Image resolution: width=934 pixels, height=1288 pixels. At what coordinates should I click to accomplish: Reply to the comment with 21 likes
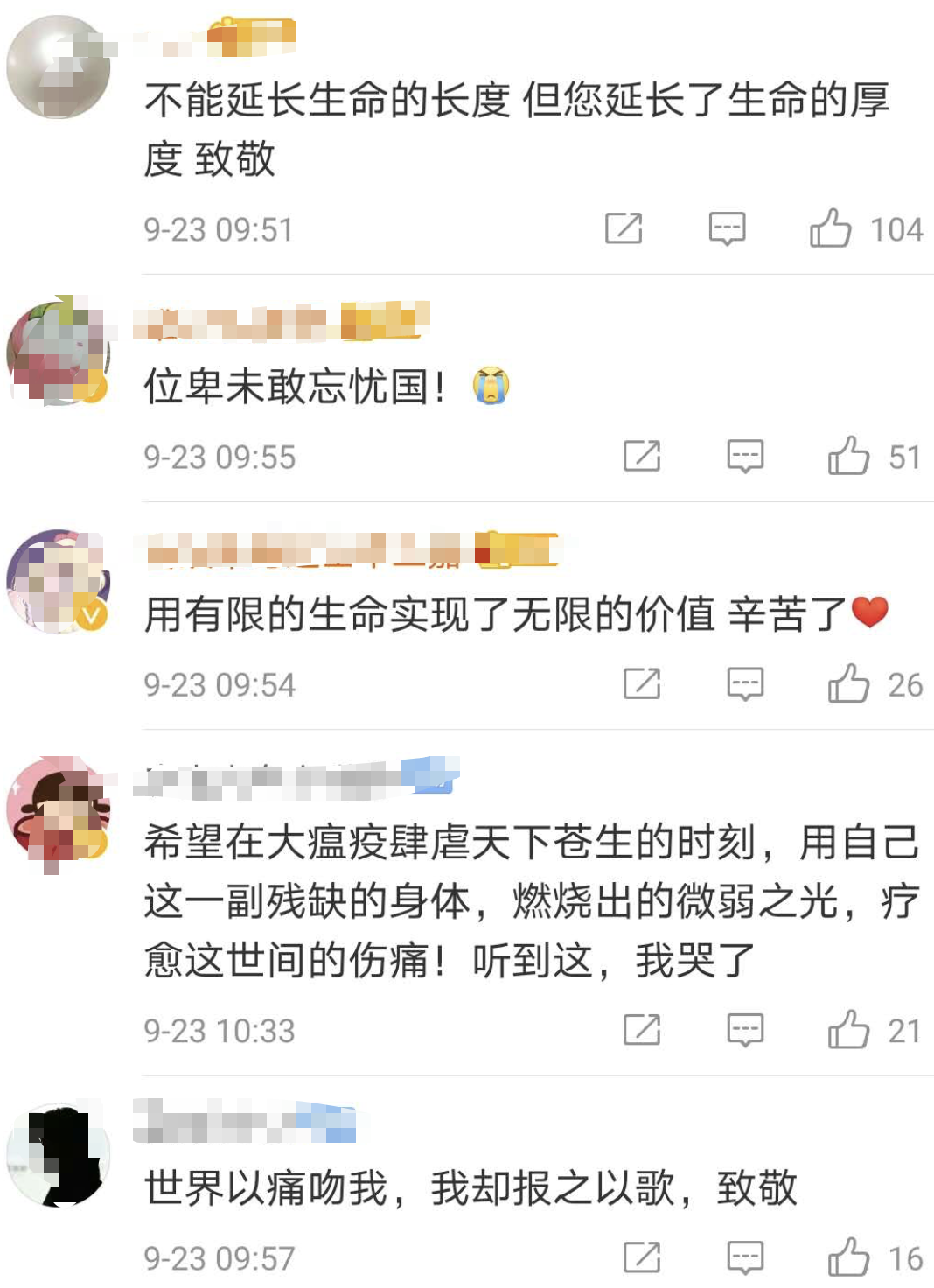coord(745,1030)
